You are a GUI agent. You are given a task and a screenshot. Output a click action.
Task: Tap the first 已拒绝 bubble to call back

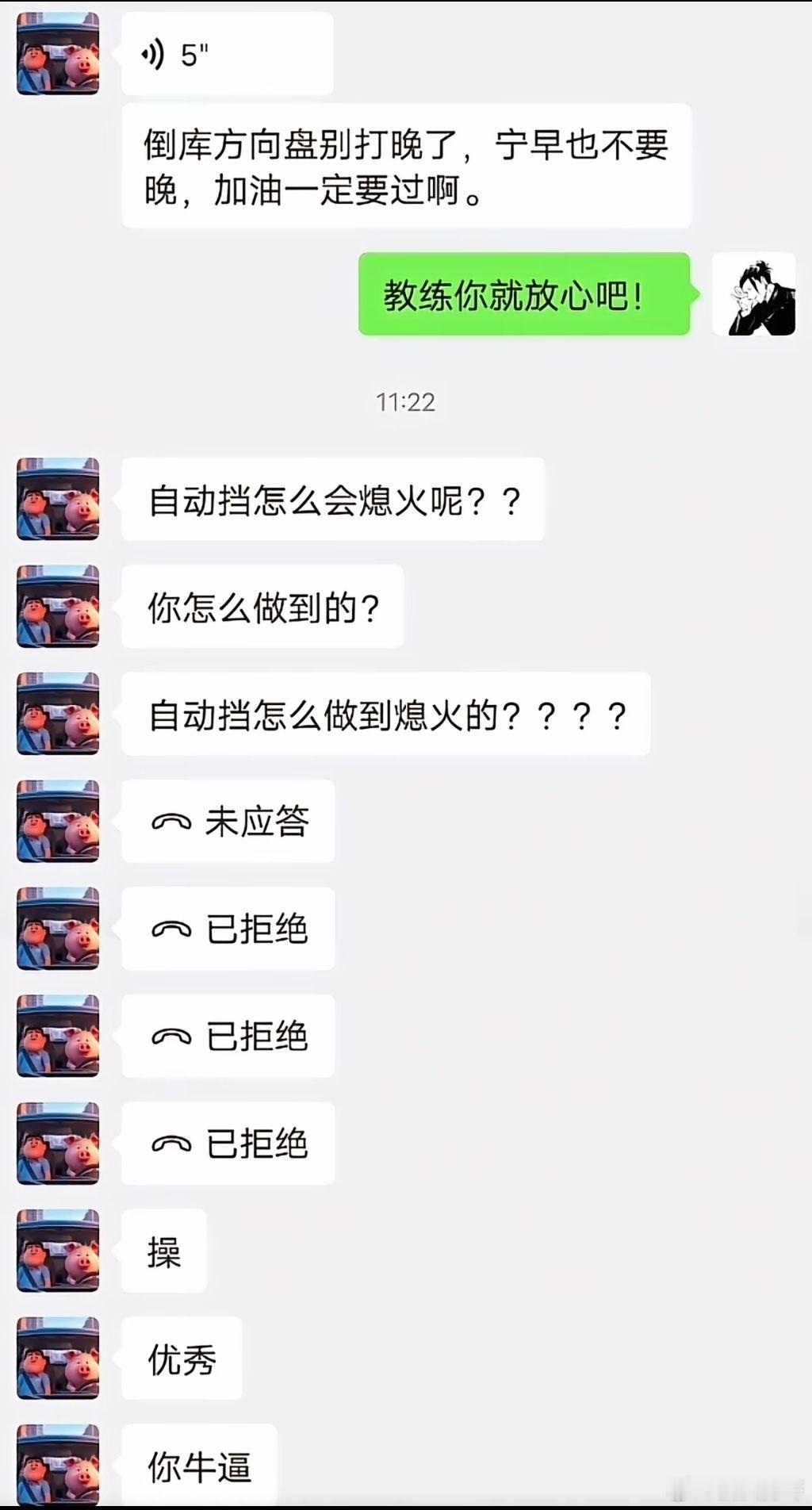tap(228, 929)
